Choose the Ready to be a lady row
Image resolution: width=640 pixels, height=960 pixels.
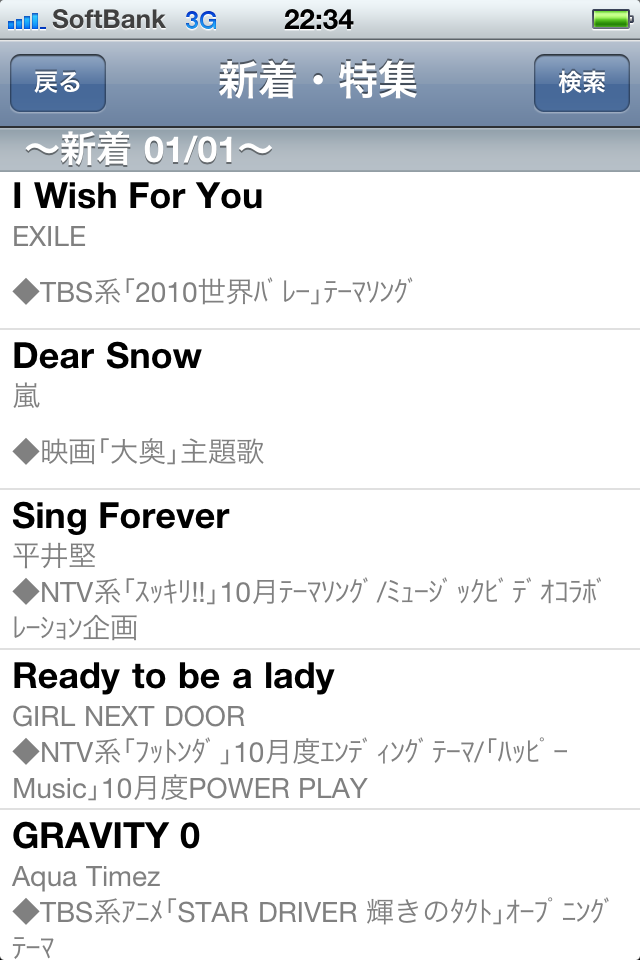pyautogui.click(x=320, y=729)
